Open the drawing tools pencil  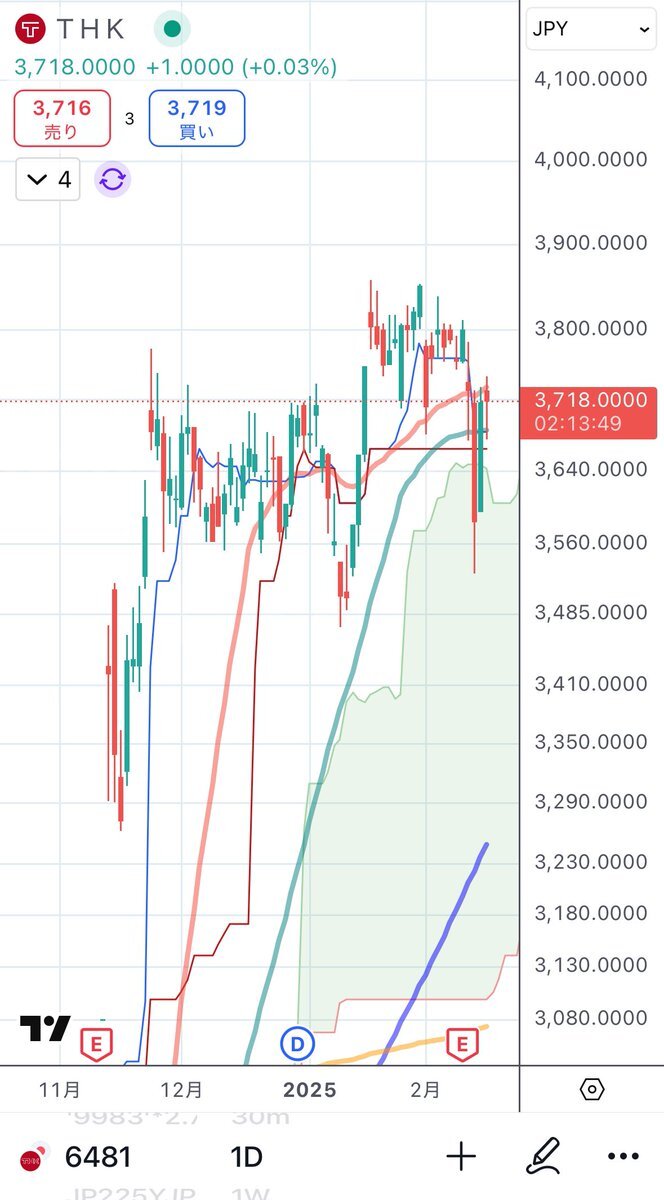542,1157
